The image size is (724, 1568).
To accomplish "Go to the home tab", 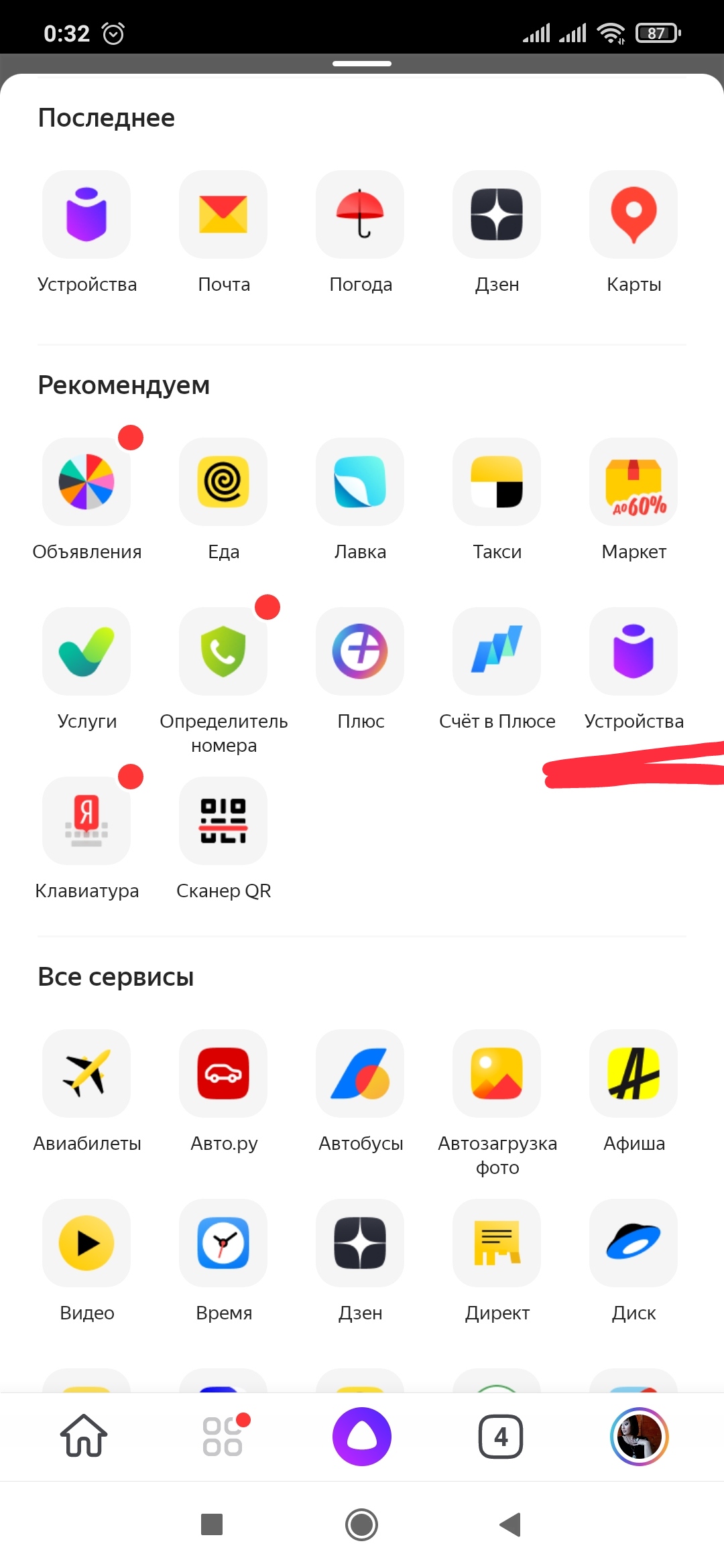I will point(84,1436).
